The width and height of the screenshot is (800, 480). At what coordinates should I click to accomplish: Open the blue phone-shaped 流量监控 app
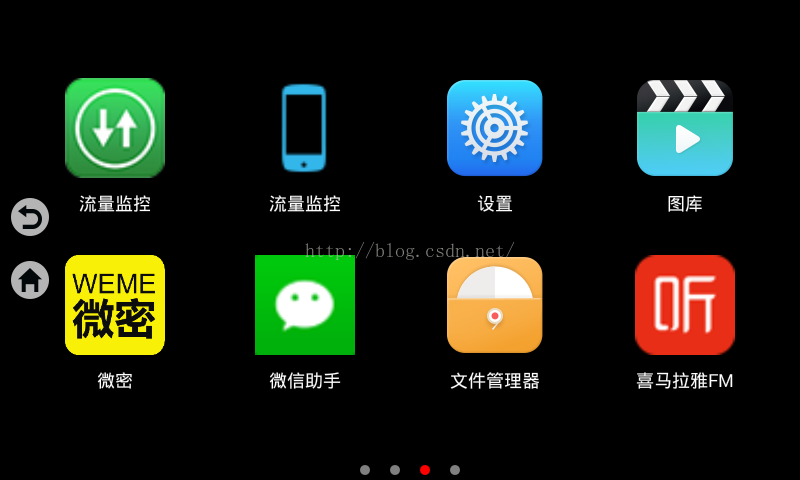(x=304, y=128)
